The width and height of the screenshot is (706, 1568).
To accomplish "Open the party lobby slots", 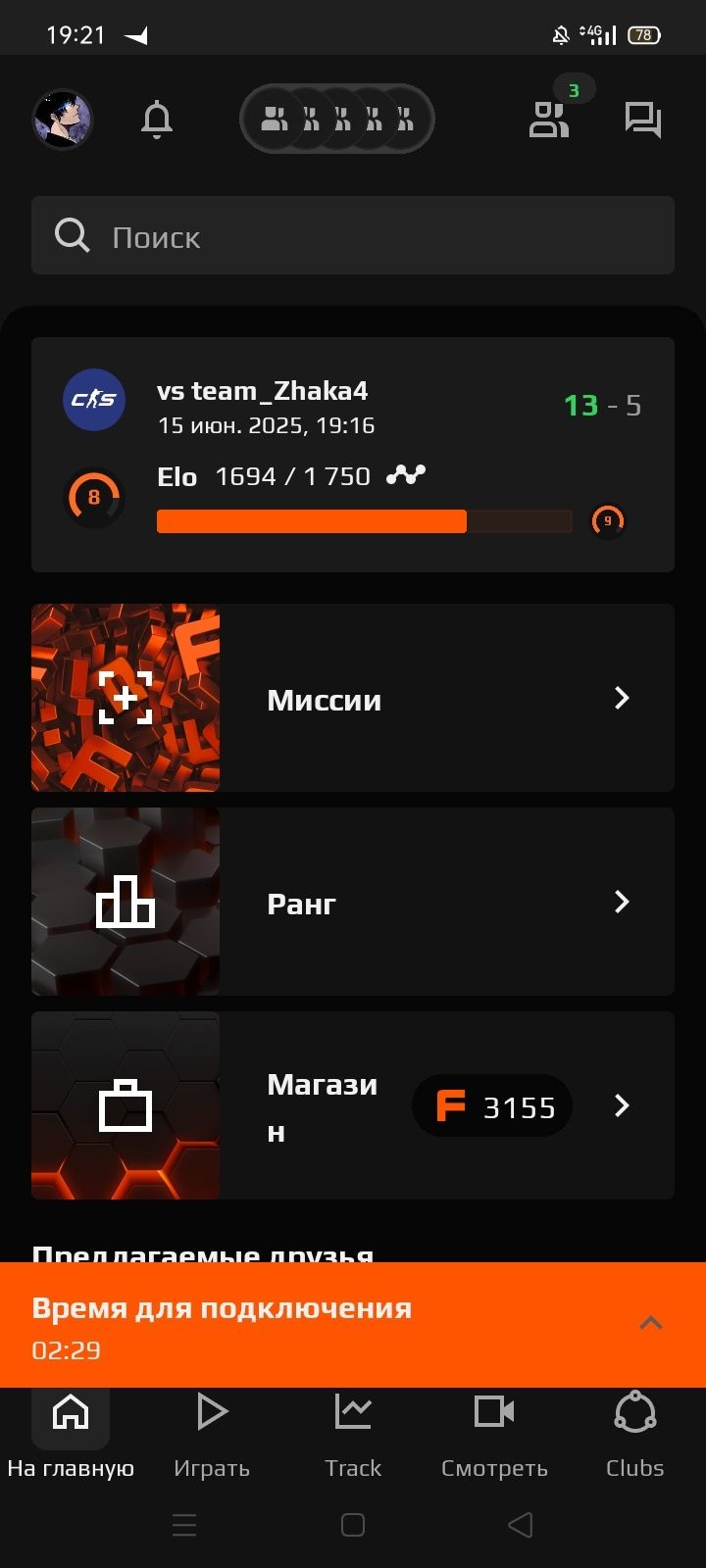I will pos(336,120).
